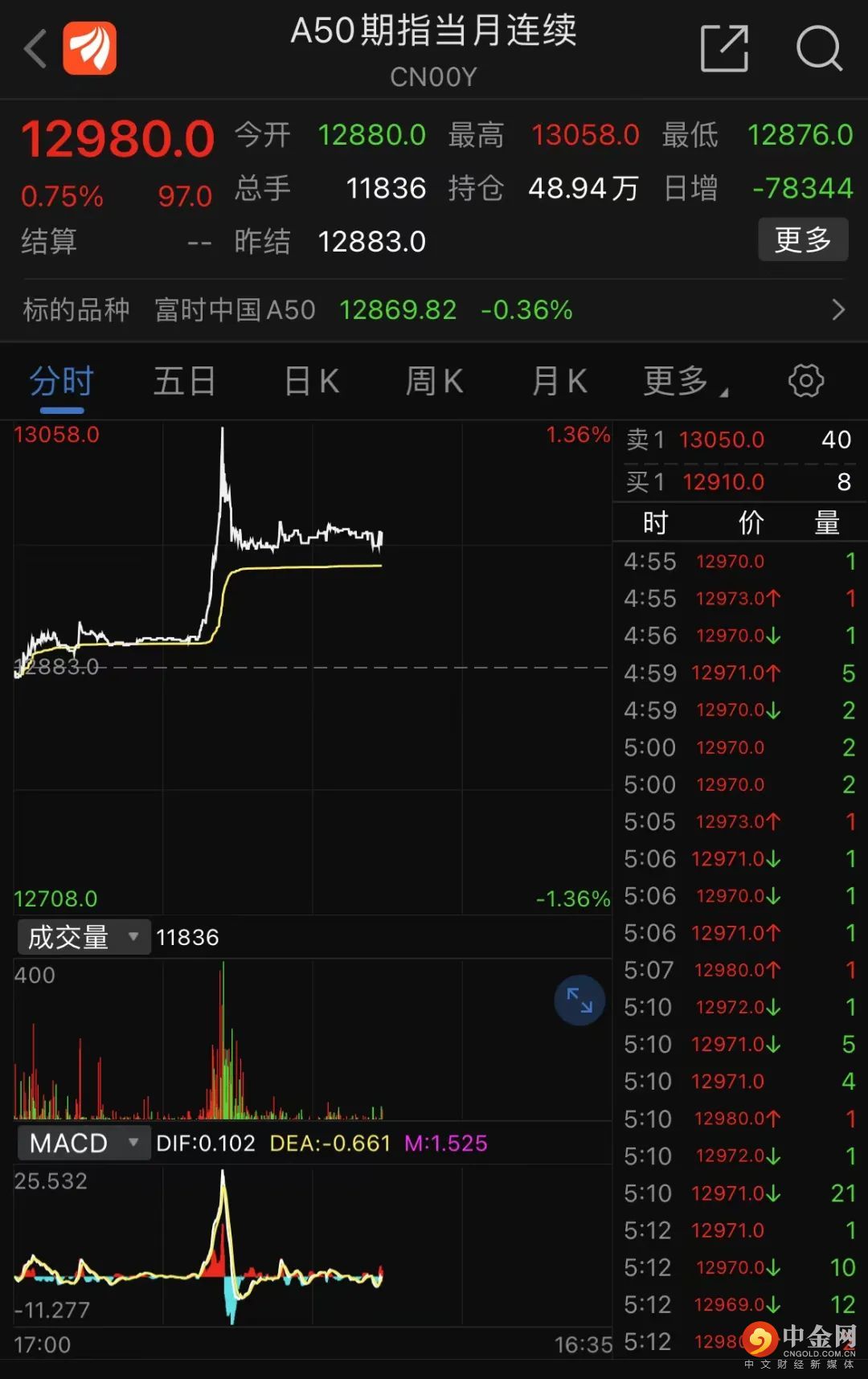Viewport: 868px width, 1379px height.
Task: Expand the 更多 chart period menu
Action: [x=683, y=381]
